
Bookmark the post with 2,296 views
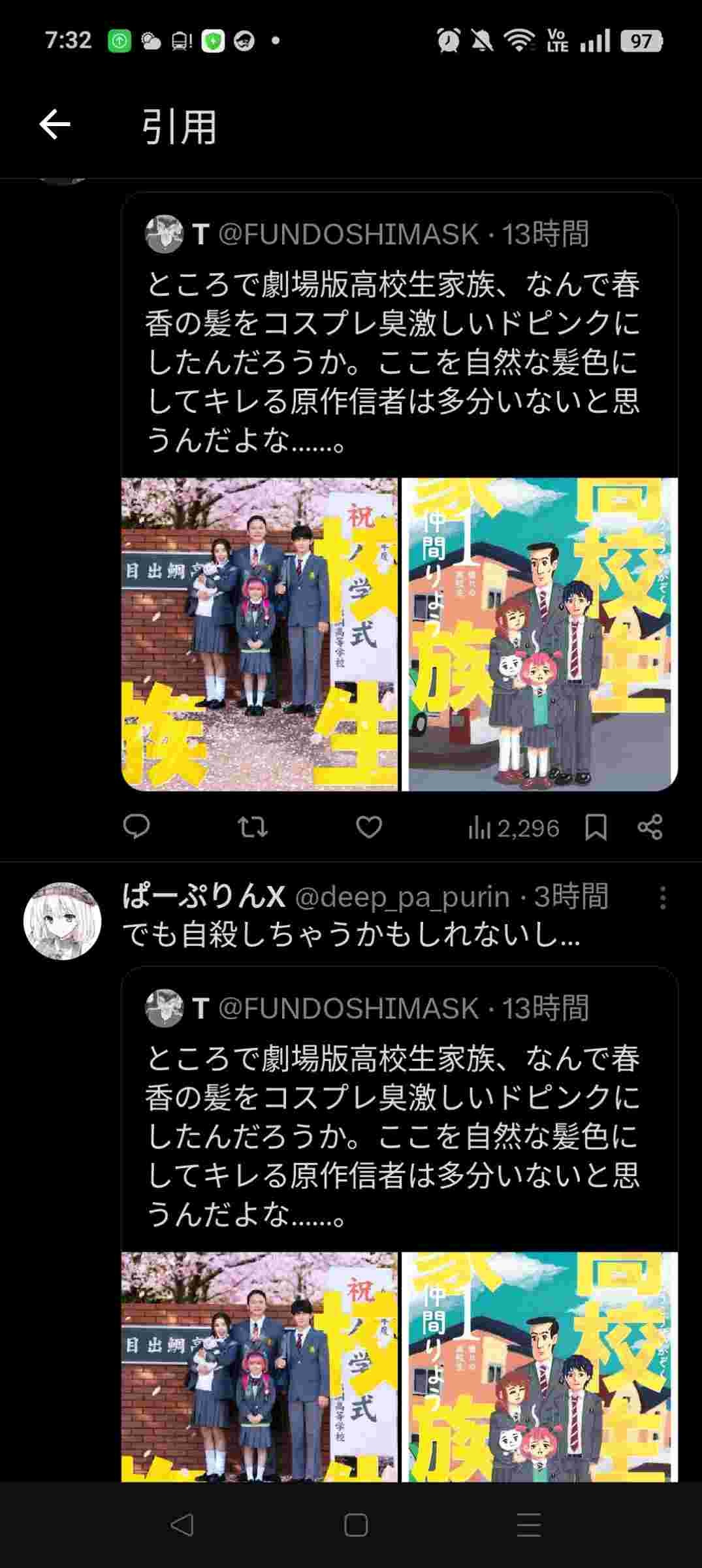[596, 828]
